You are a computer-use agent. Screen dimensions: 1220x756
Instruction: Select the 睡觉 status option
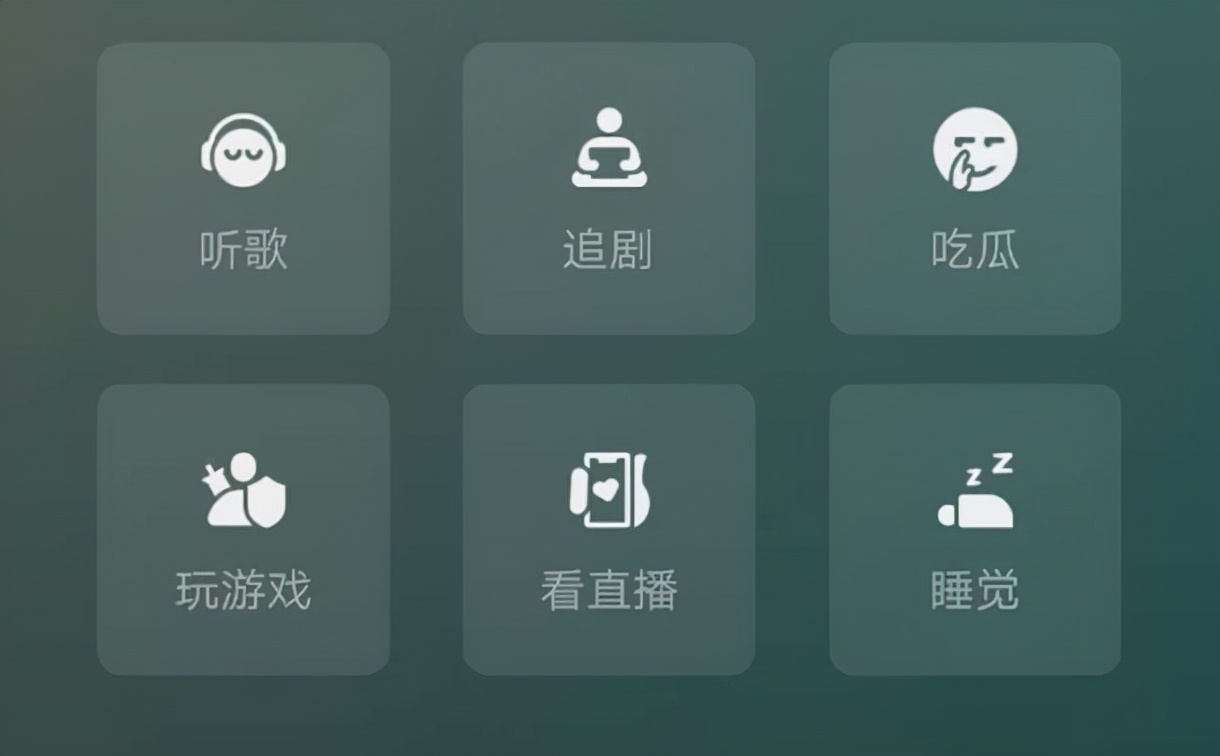click(974, 530)
